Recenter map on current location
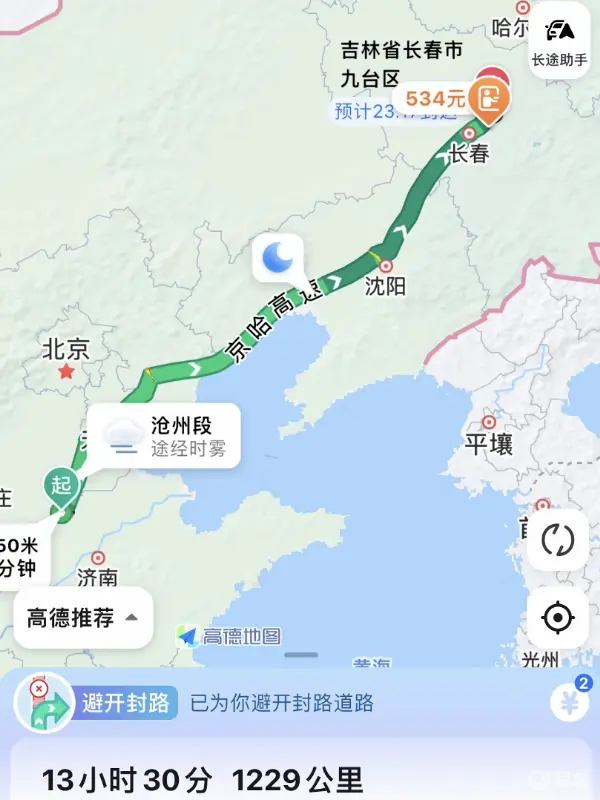 pyautogui.click(x=558, y=618)
